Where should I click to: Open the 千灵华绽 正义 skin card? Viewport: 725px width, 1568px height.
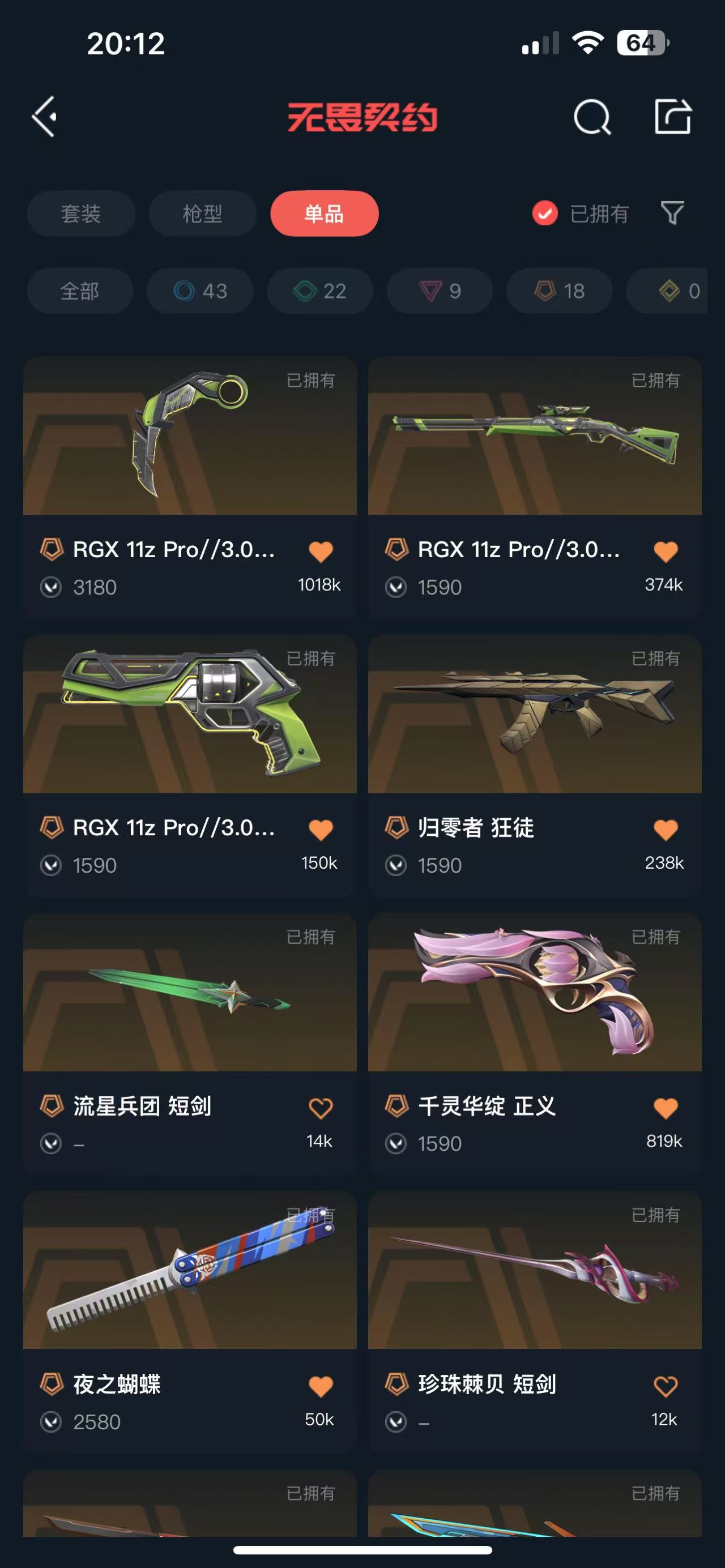coord(535,1044)
